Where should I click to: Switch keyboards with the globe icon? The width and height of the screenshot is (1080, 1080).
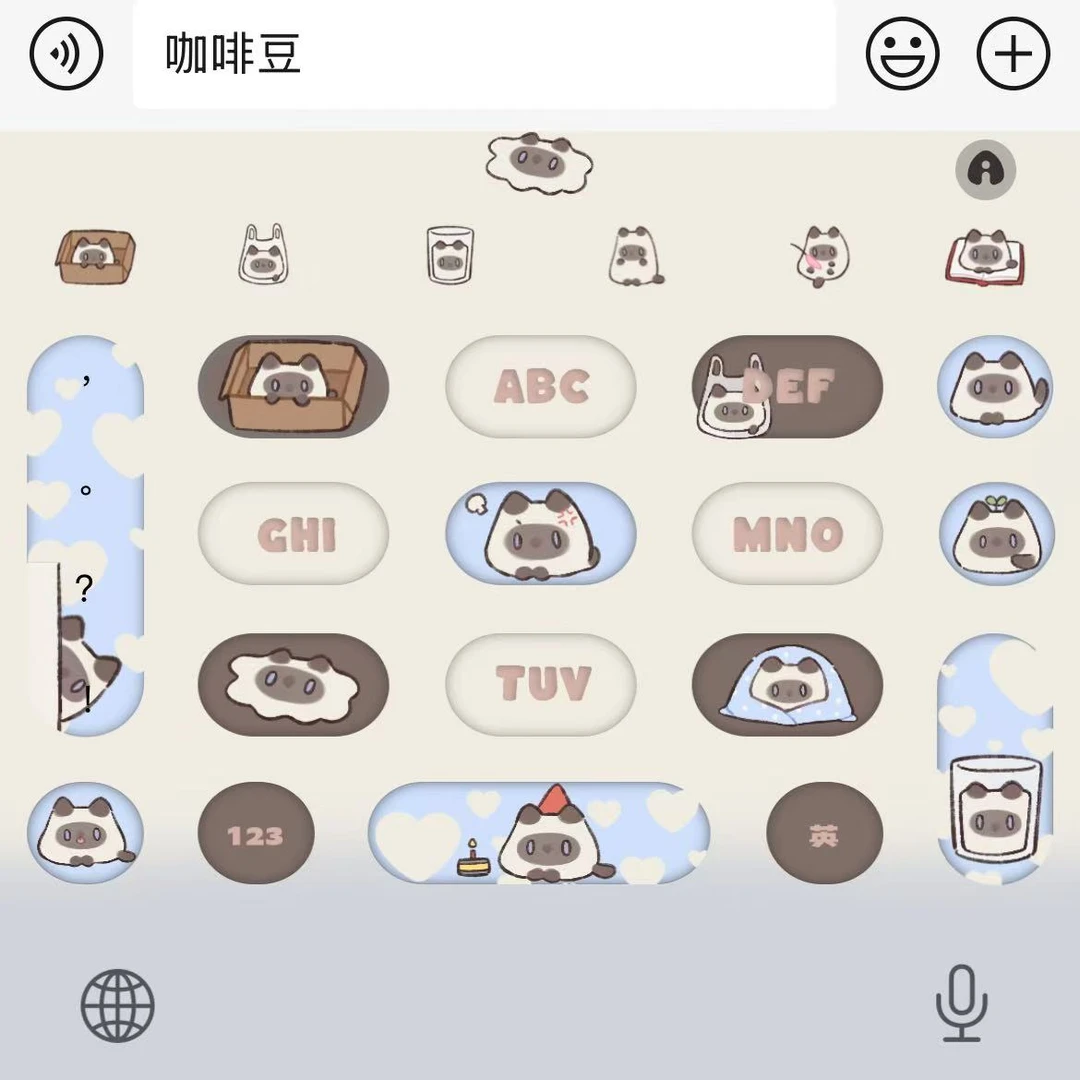[x=118, y=1005]
